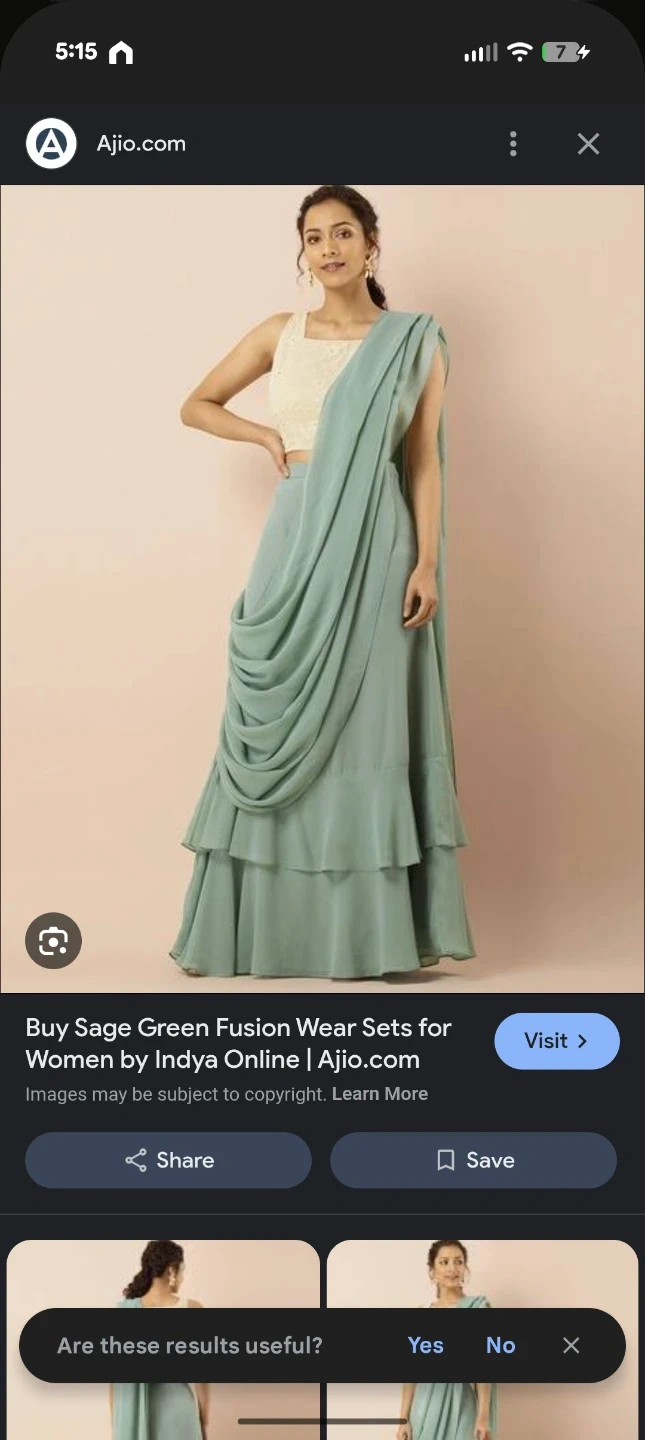
Task: Dismiss the results feedback banner
Action: click(x=571, y=1346)
